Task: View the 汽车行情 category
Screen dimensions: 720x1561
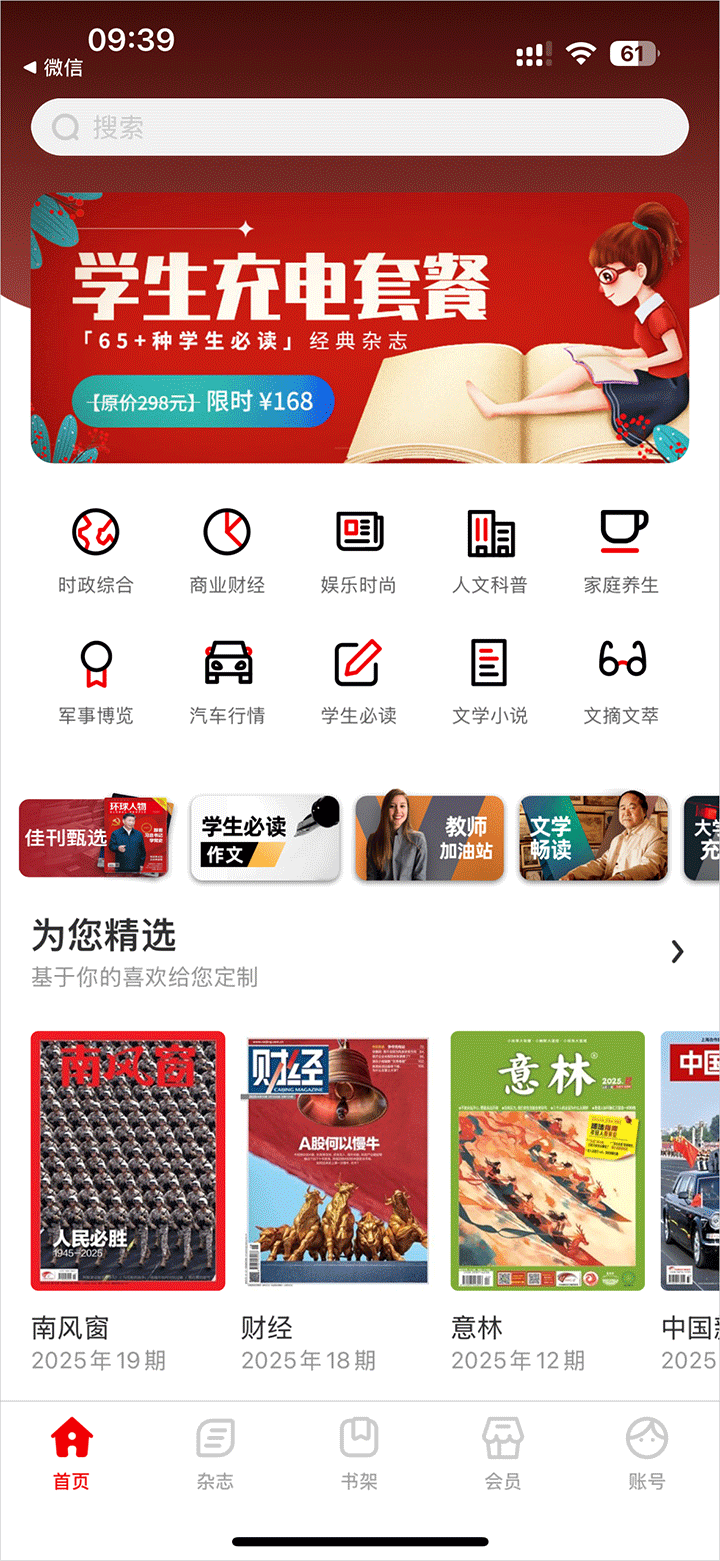Action: pos(227,682)
